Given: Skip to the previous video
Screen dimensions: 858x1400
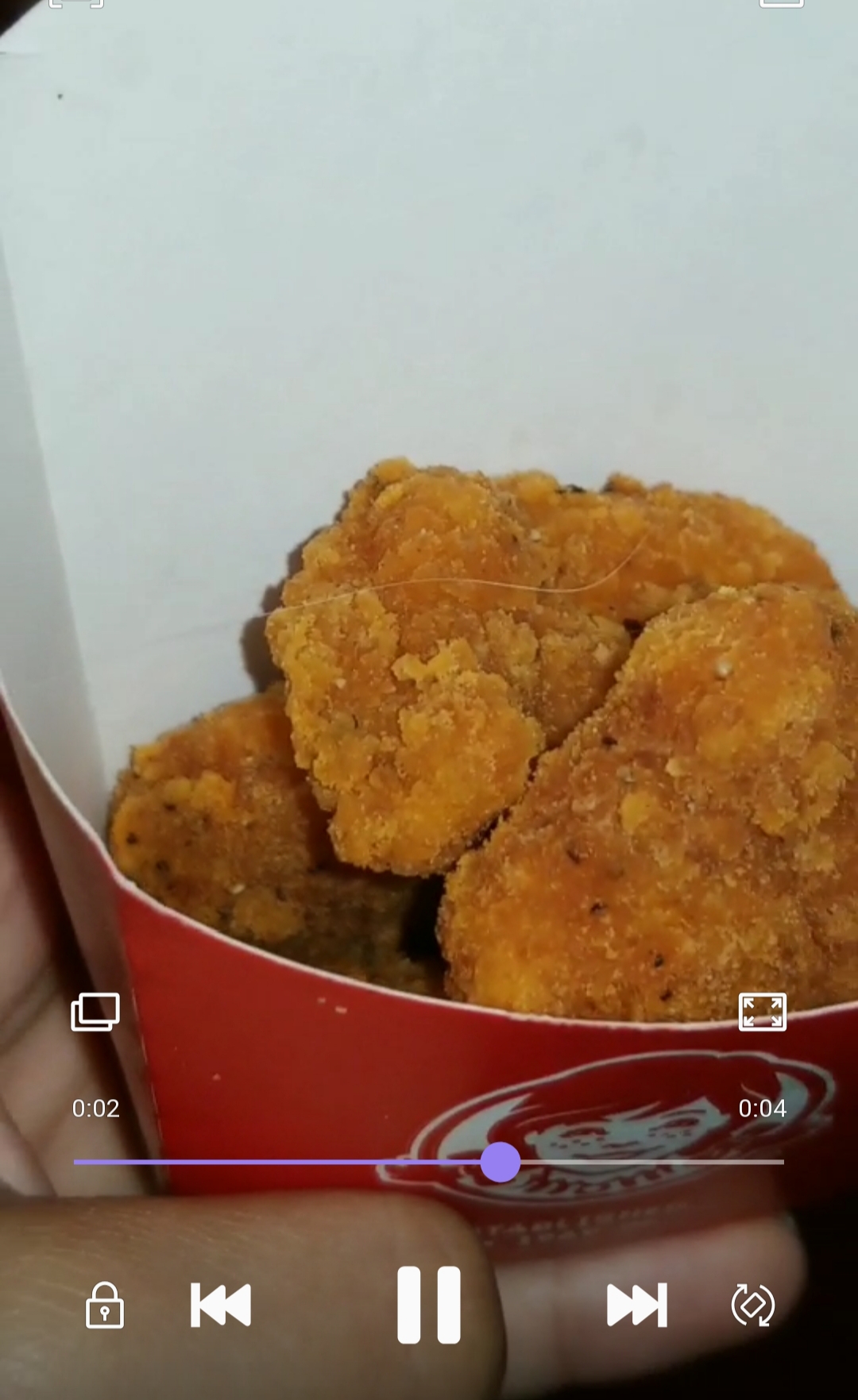Looking at the screenshot, I should 221,1305.
